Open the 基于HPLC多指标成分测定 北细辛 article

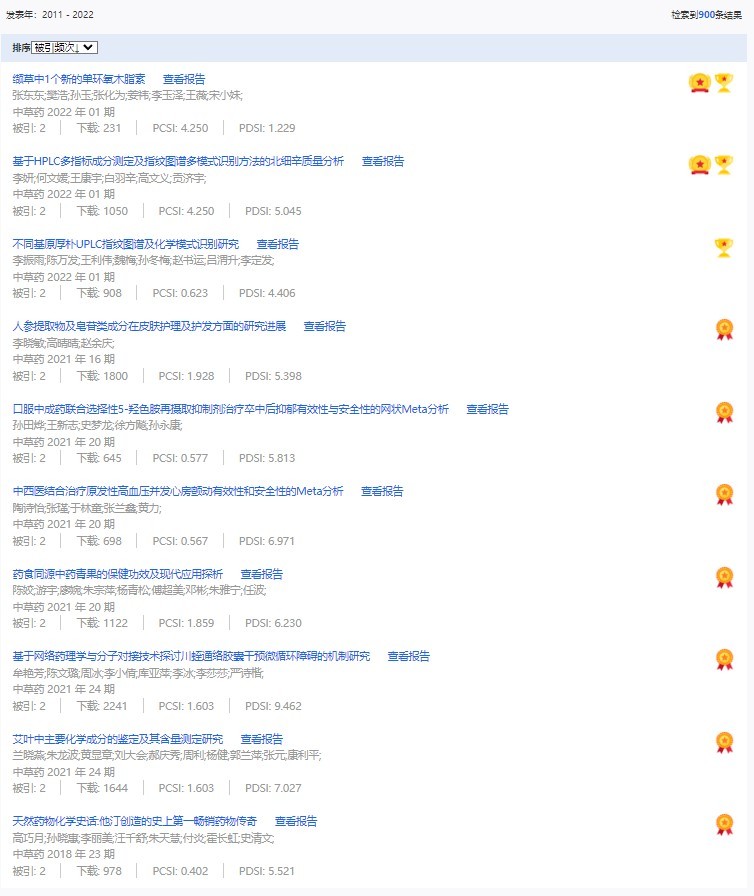coord(178,161)
